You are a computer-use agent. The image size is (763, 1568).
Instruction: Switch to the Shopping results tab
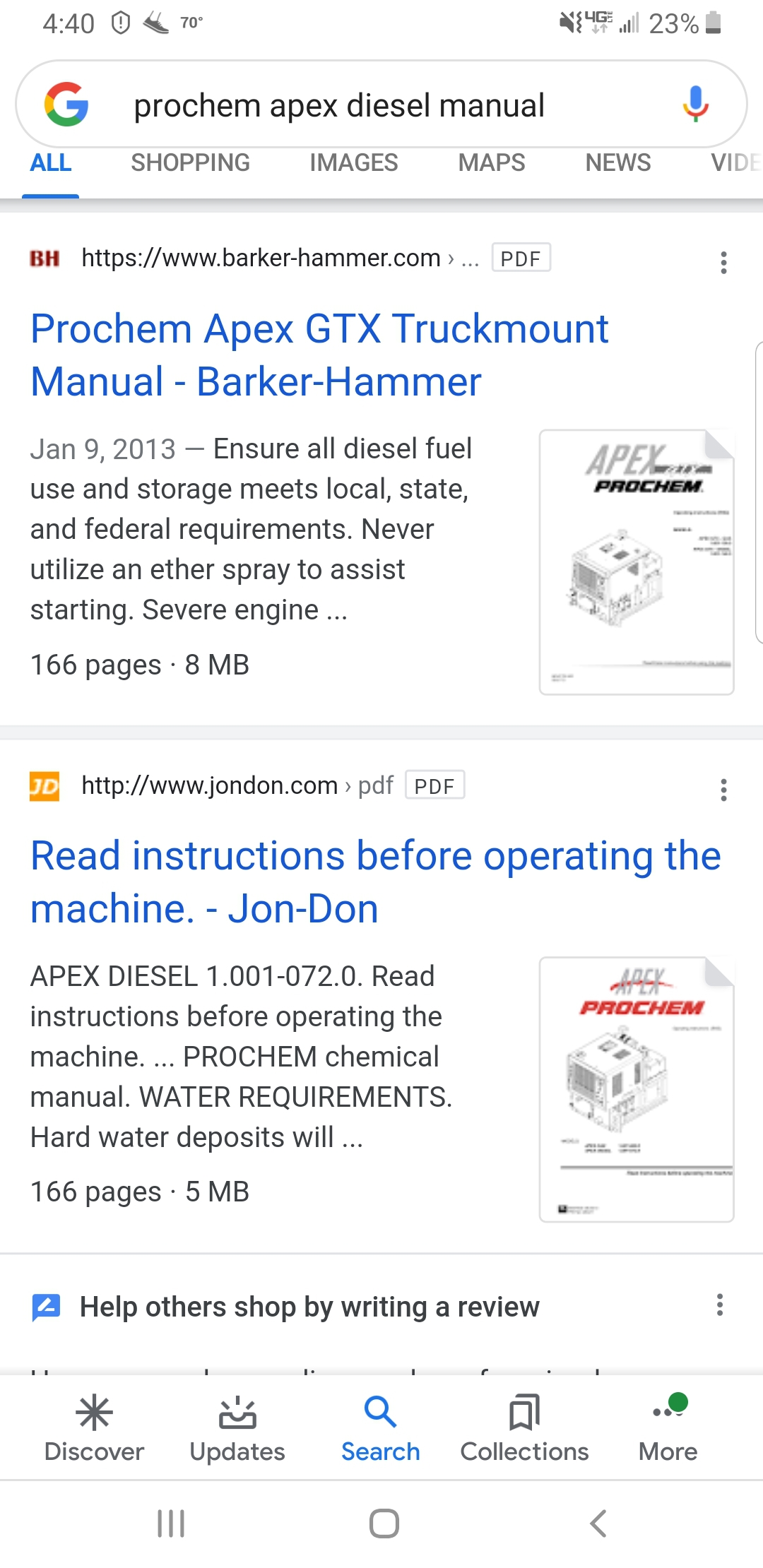click(x=190, y=163)
